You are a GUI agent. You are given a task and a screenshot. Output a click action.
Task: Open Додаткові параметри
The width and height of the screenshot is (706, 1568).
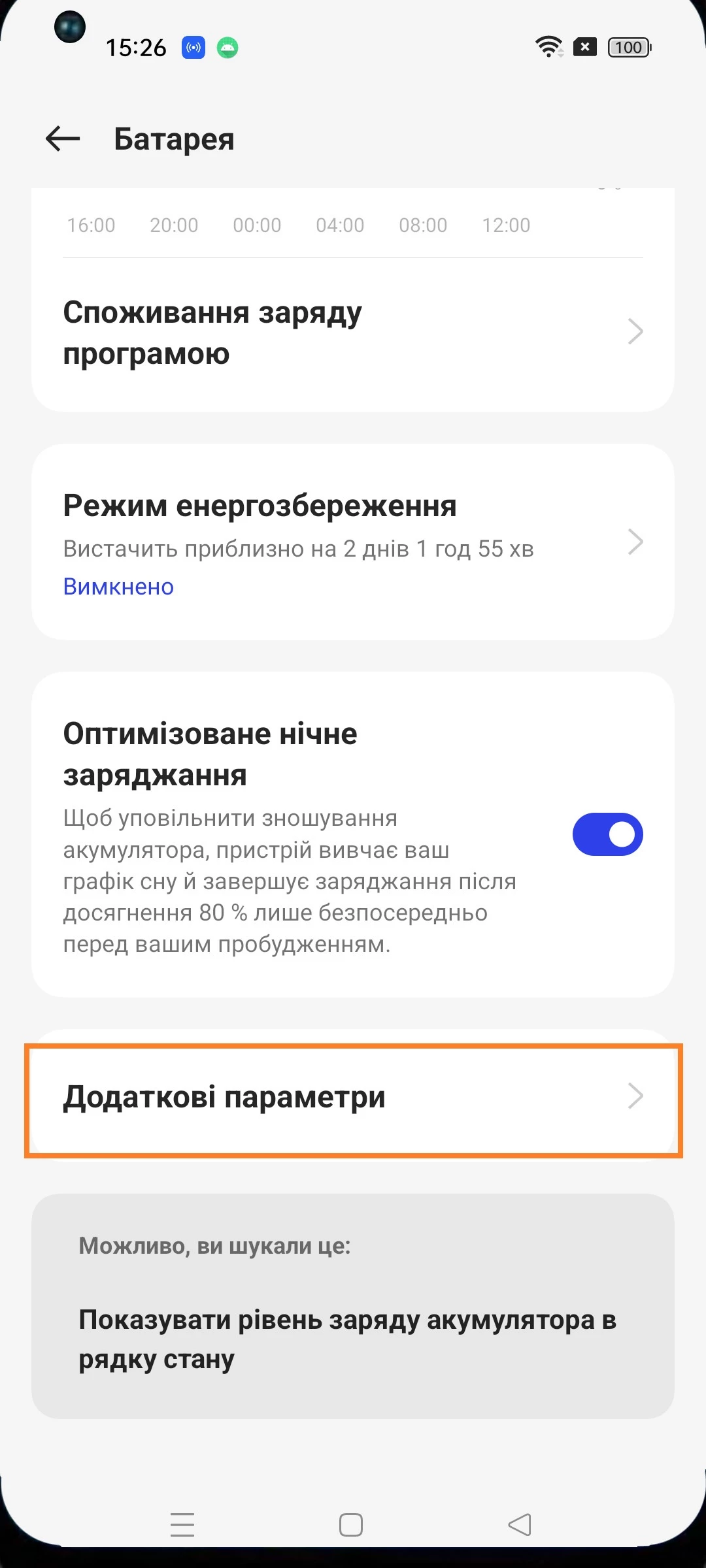point(353,1096)
